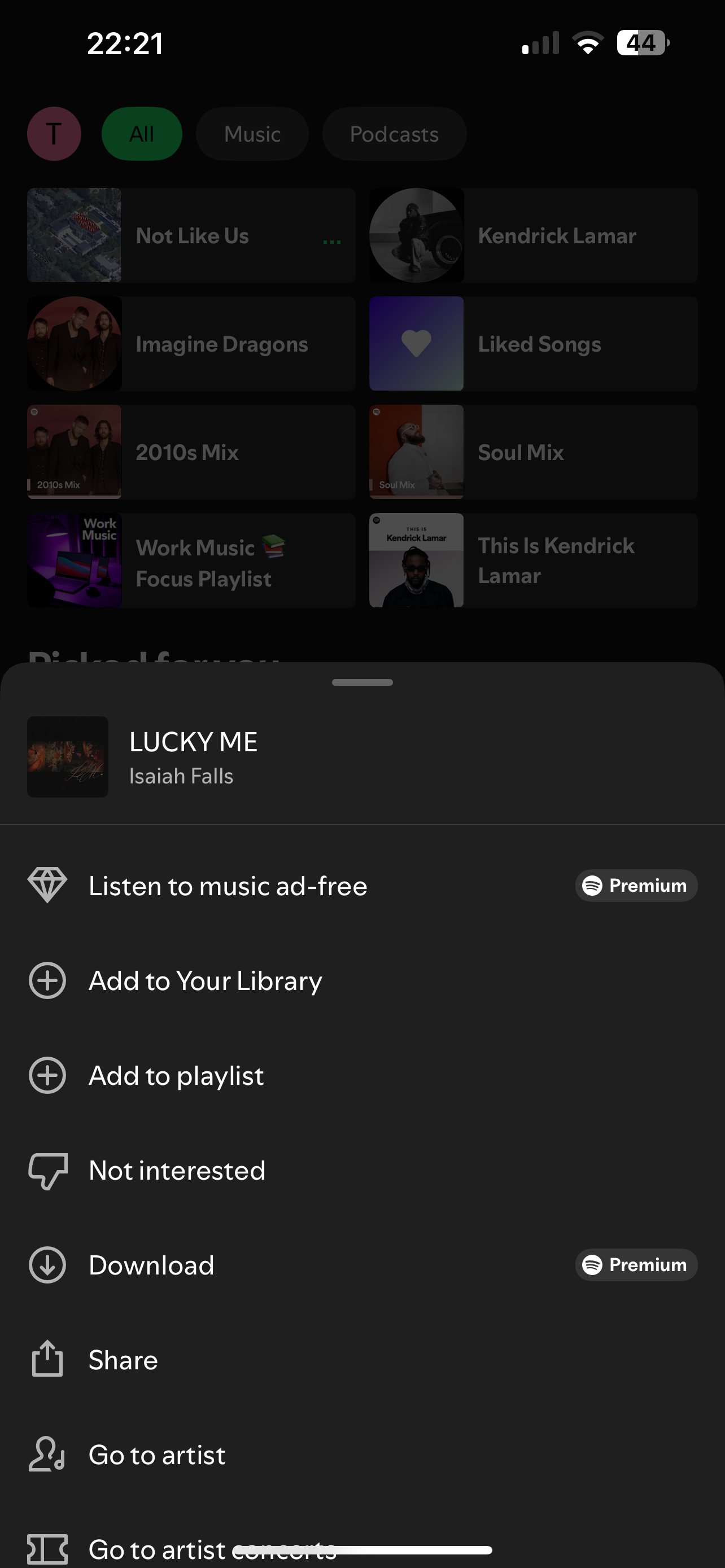Share the song LUCKY ME
This screenshot has height=1568, width=725.
[x=123, y=1360]
